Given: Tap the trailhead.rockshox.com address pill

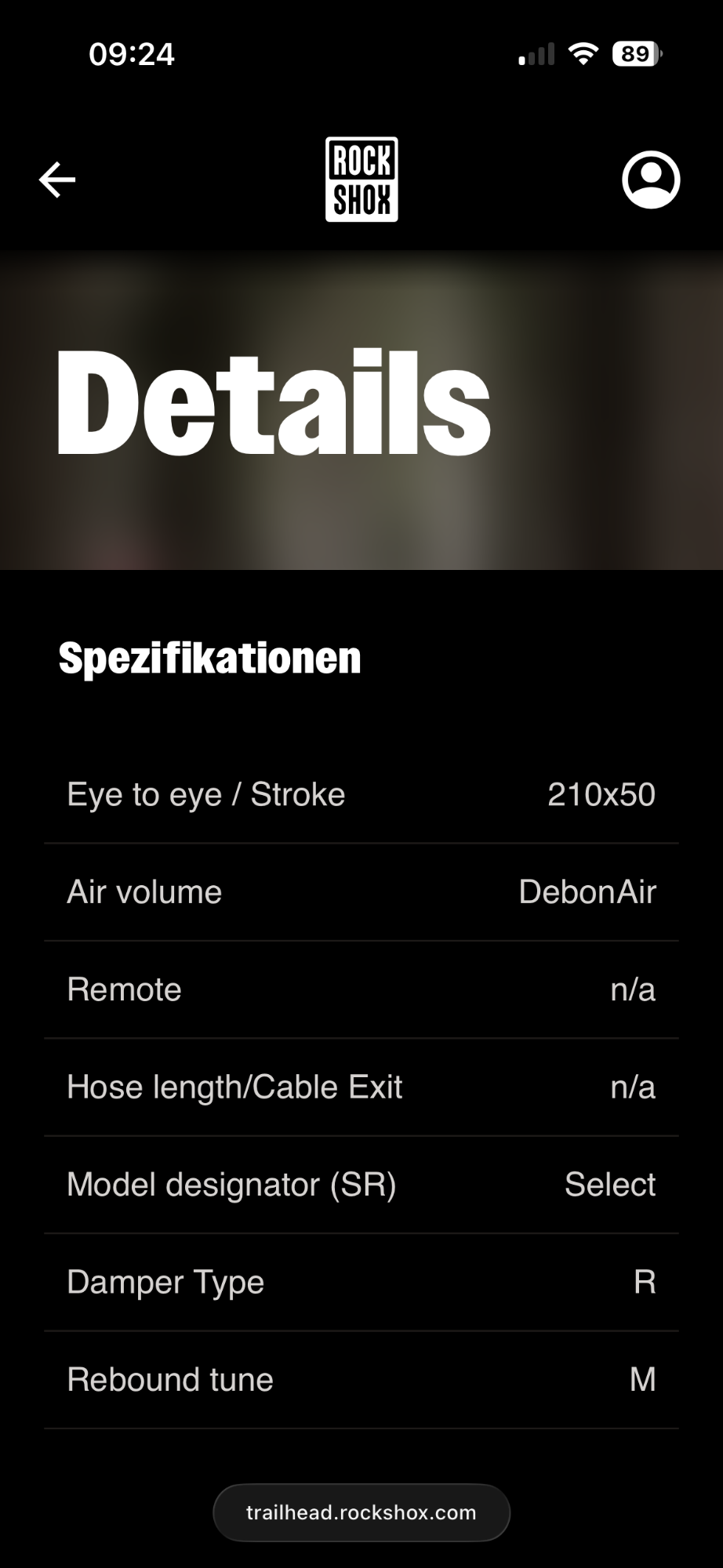Looking at the screenshot, I should (361, 1512).
